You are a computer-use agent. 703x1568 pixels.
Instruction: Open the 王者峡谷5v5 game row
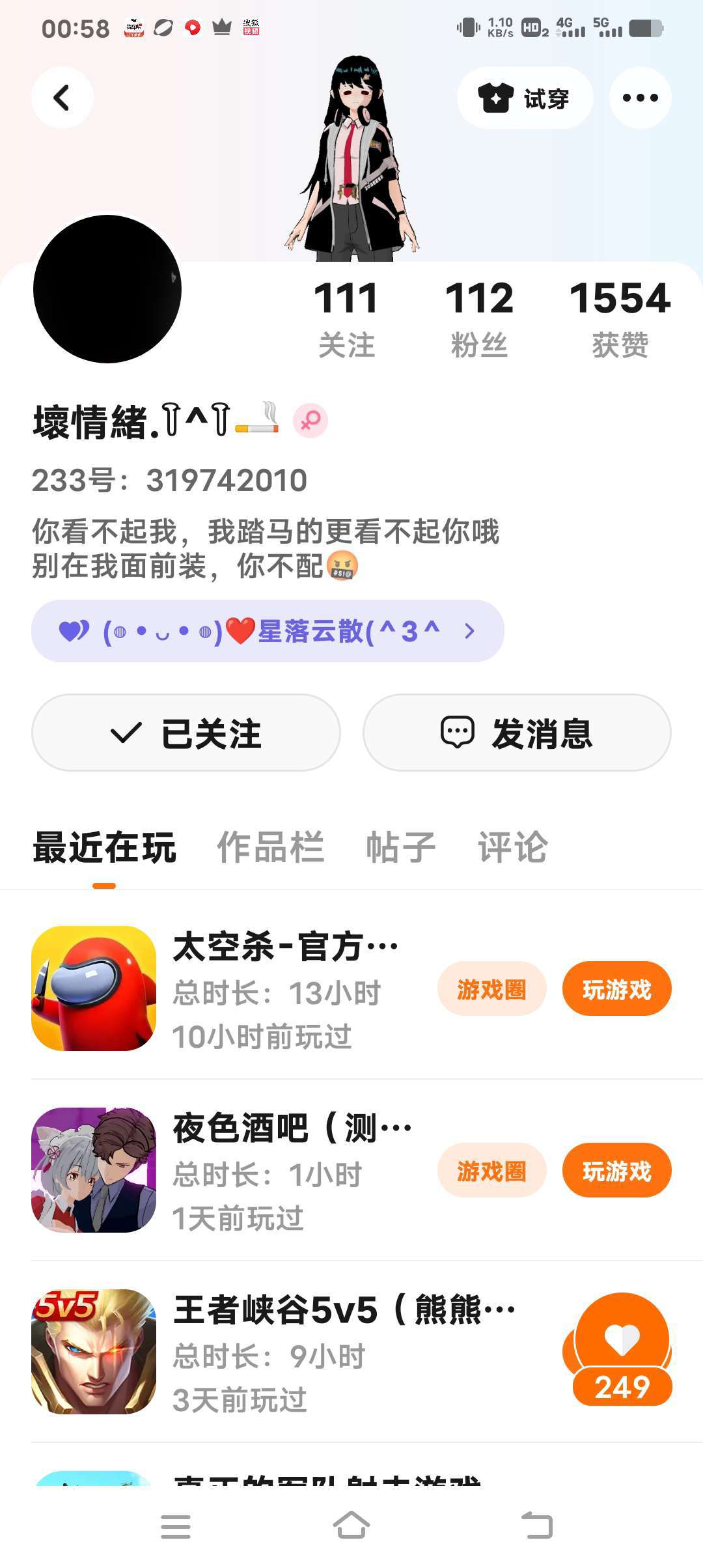point(293,1352)
